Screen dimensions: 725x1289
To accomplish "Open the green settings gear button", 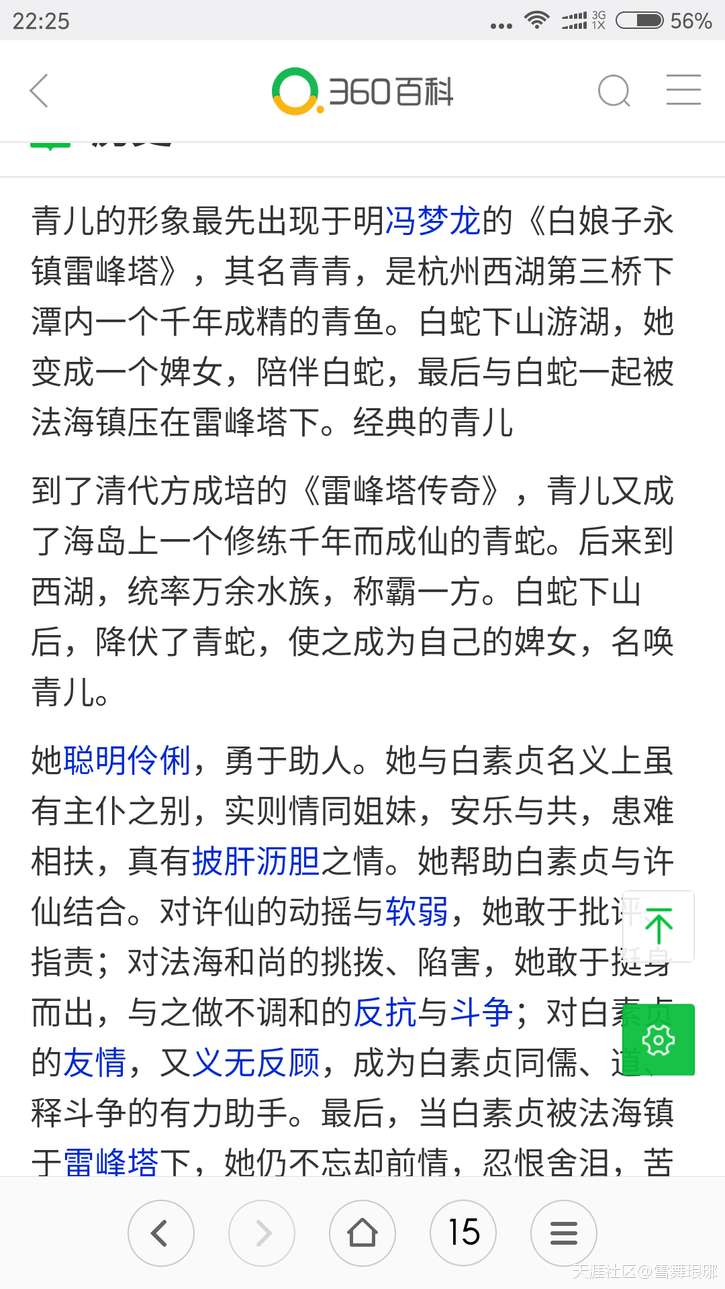I will 658,1040.
